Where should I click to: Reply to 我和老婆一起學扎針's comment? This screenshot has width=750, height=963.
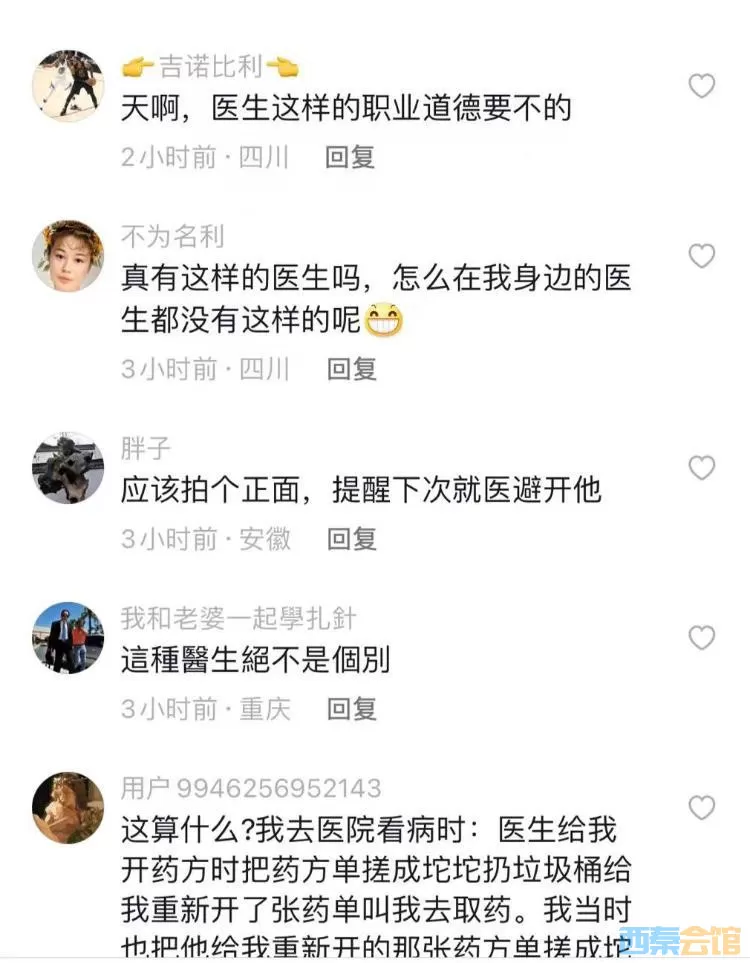pyautogui.click(x=352, y=709)
